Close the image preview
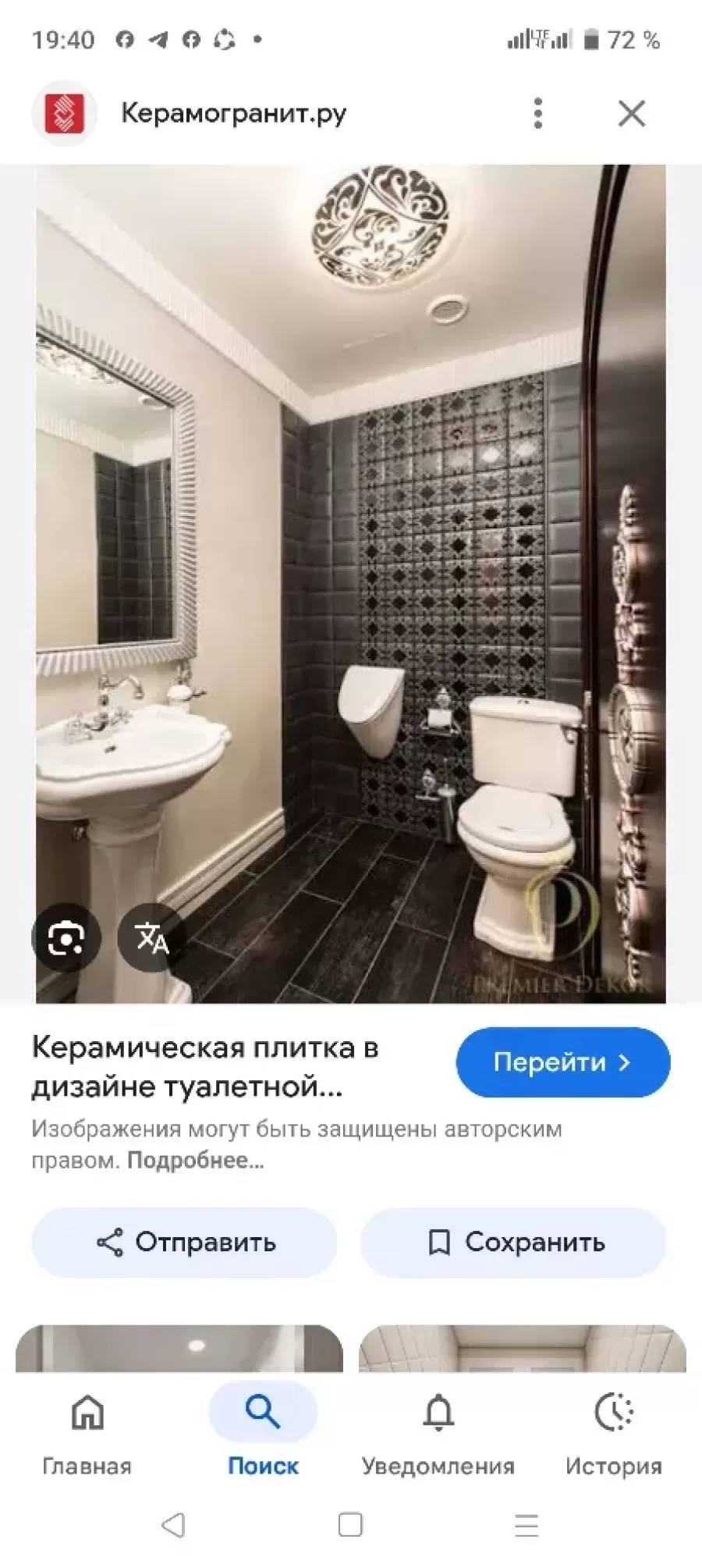702x1568 pixels. coord(631,114)
